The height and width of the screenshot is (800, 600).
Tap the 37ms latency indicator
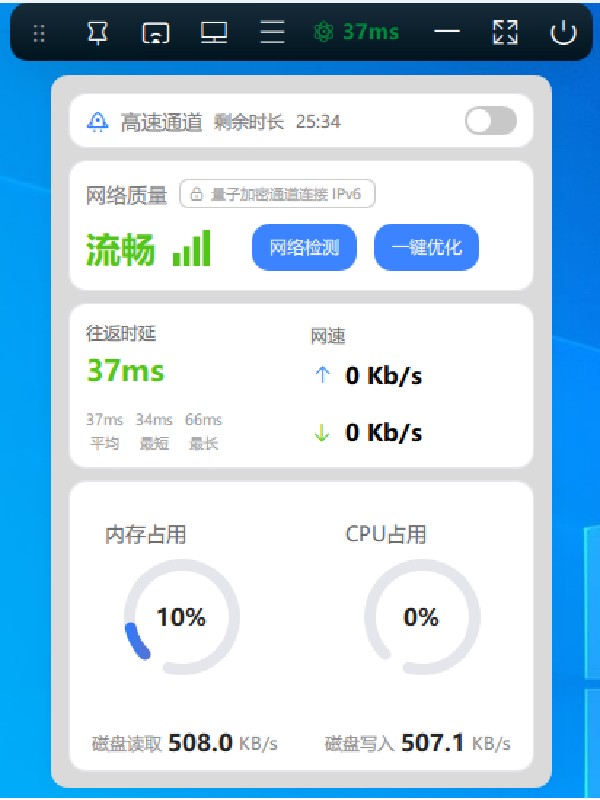tap(357, 32)
